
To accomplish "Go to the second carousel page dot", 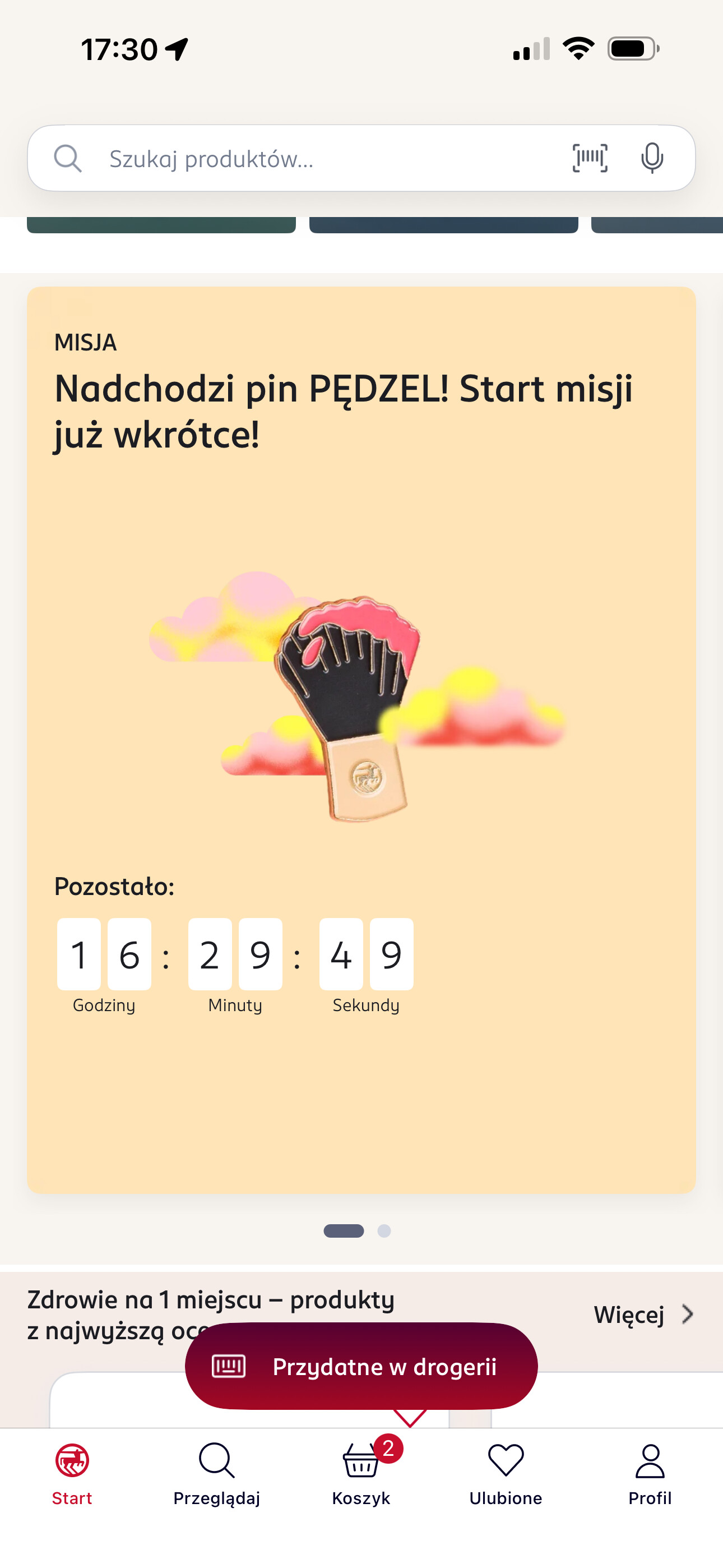I will pyautogui.click(x=384, y=1231).
